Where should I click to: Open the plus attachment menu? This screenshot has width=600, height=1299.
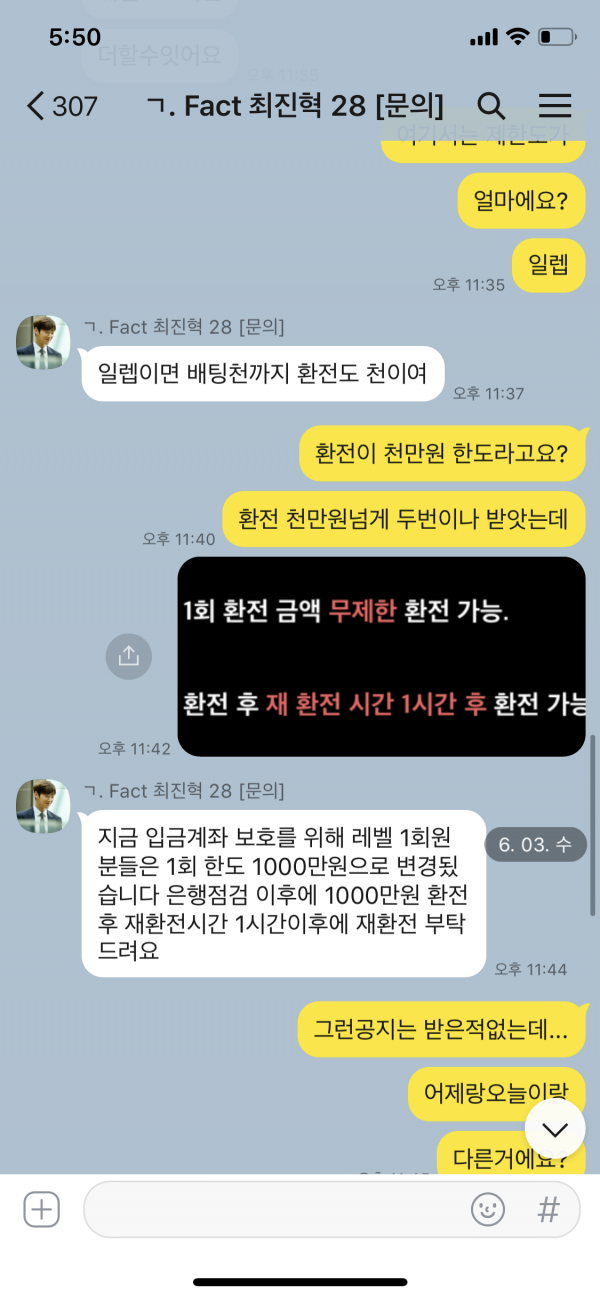tap(42, 1210)
